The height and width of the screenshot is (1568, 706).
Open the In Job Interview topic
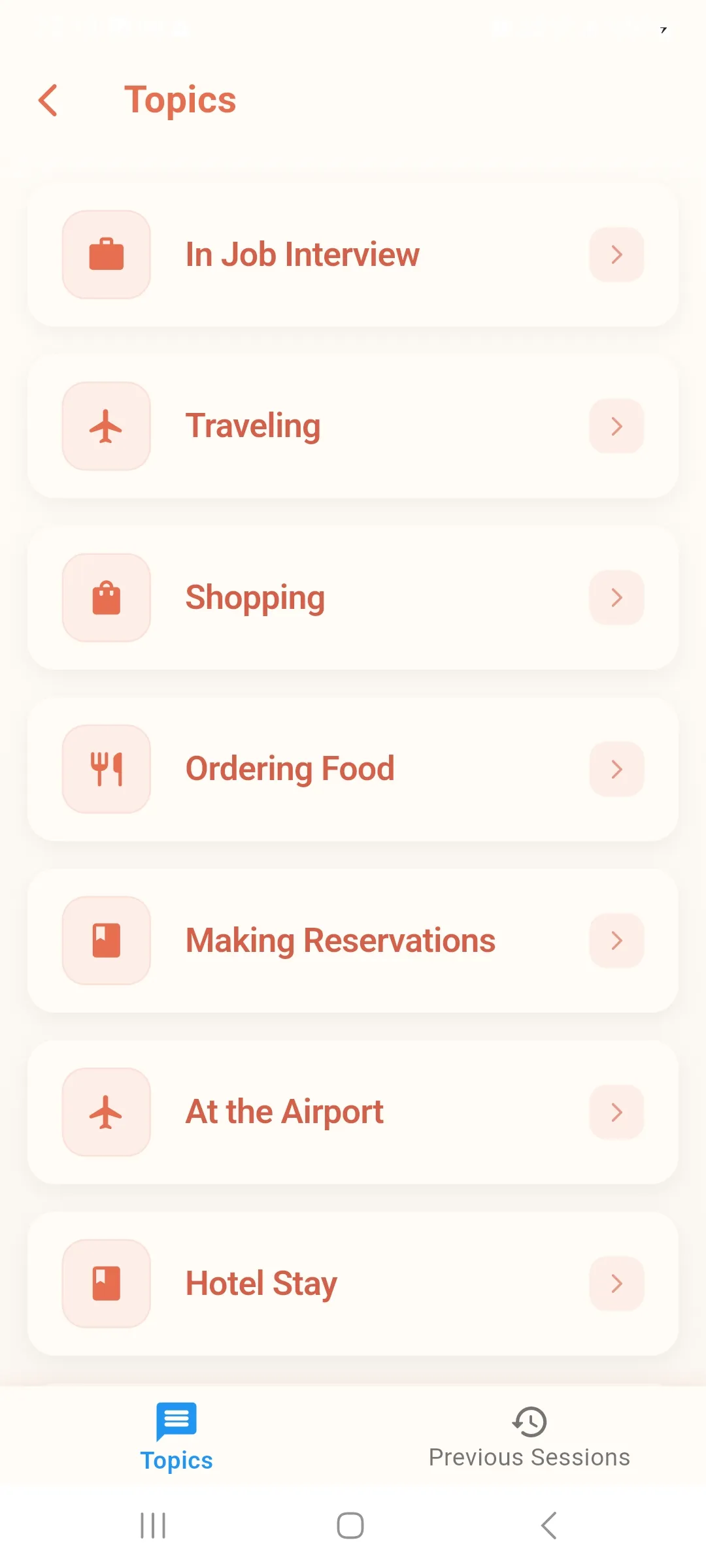tap(353, 255)
